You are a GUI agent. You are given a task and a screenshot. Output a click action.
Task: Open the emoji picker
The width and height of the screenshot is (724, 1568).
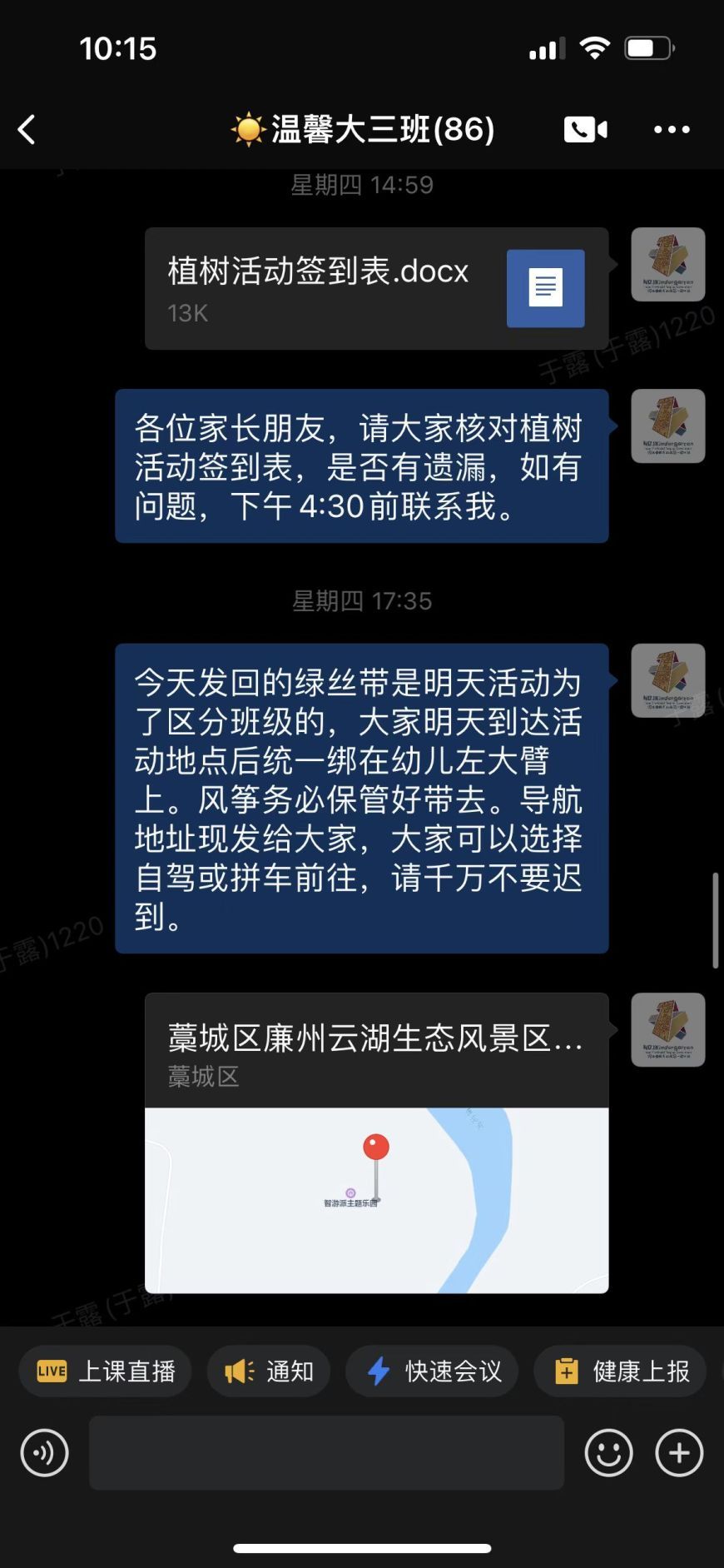coord(608,1453)
